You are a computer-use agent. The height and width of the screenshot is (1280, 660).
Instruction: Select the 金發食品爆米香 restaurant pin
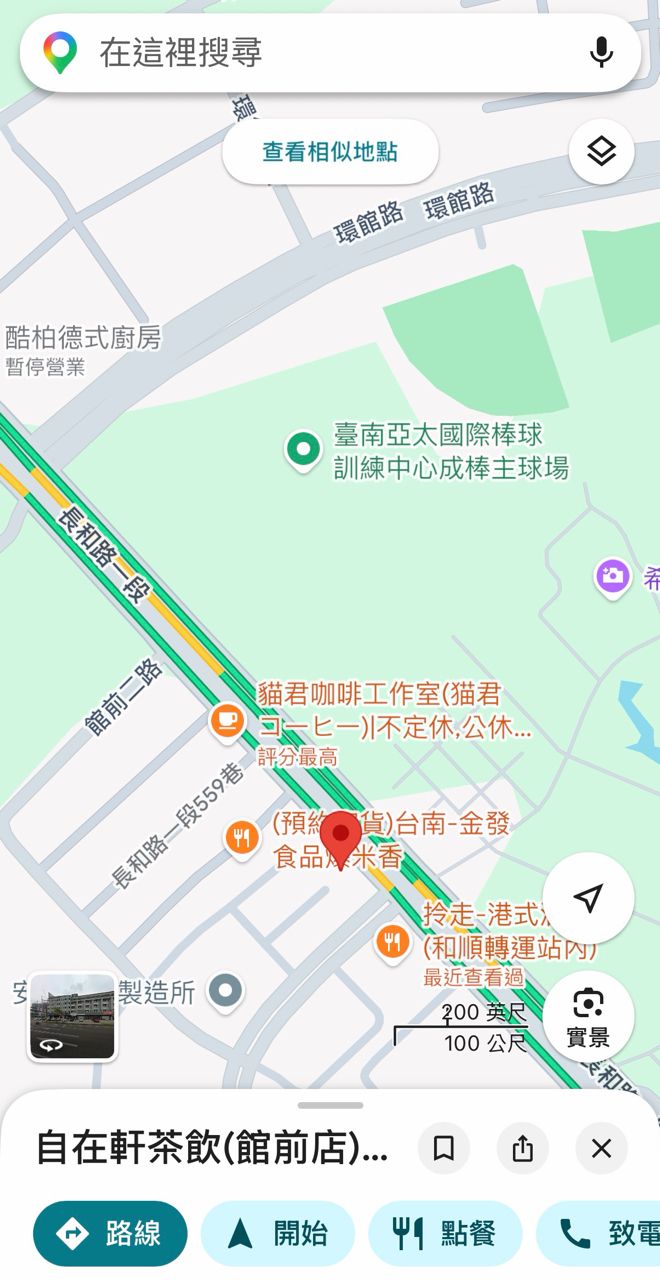click(x=241, y=838)
